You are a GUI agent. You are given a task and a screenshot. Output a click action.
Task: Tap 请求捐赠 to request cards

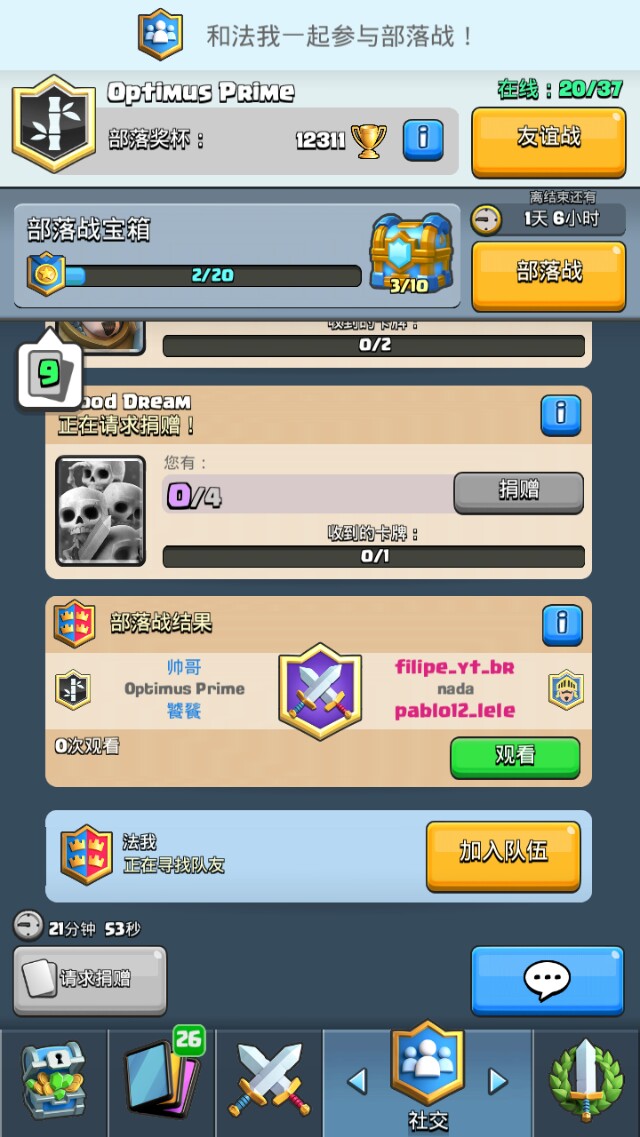(90, 980)
